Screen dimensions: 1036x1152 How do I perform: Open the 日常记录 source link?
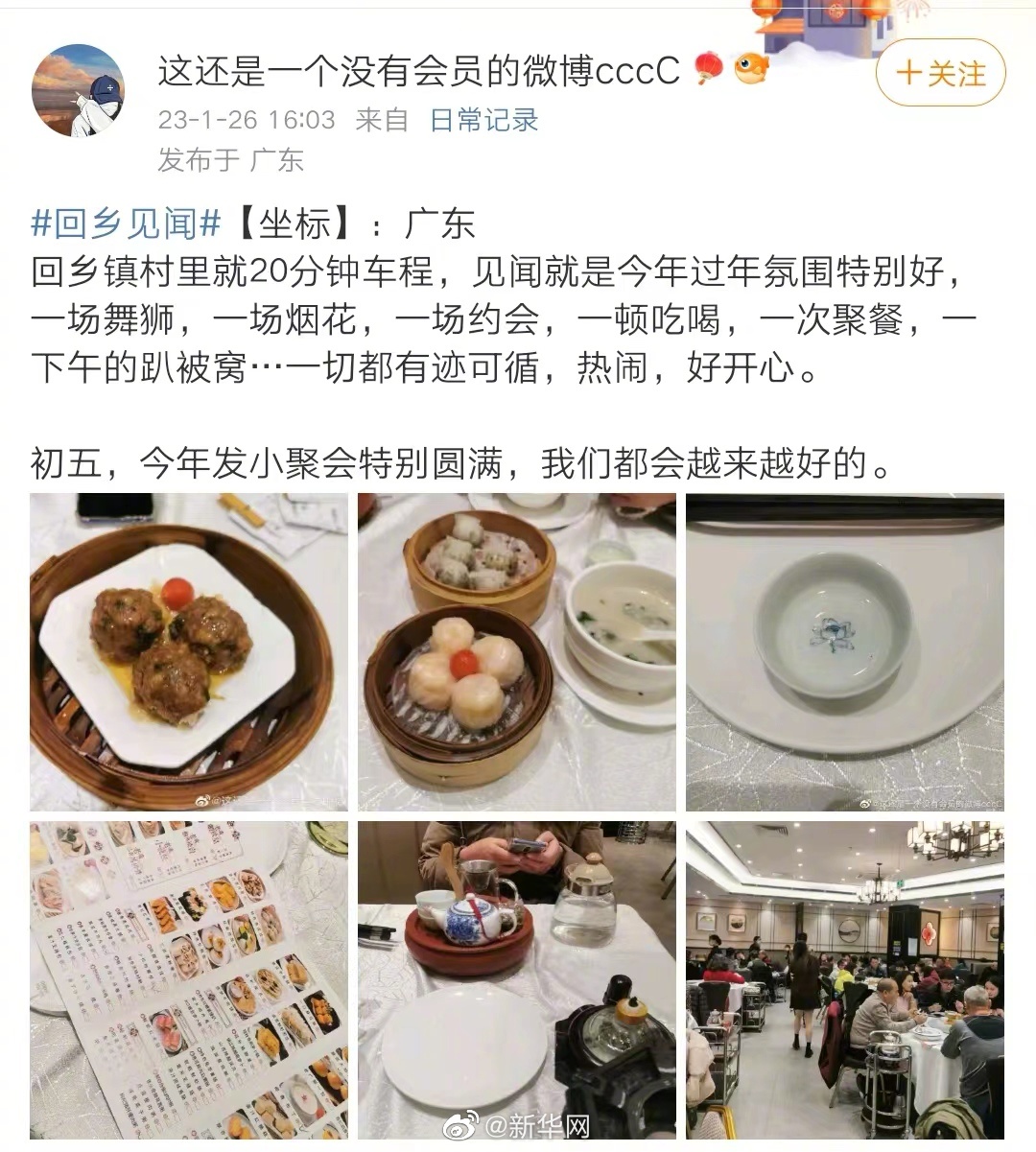pyautogui.click(x=483, y=120)
